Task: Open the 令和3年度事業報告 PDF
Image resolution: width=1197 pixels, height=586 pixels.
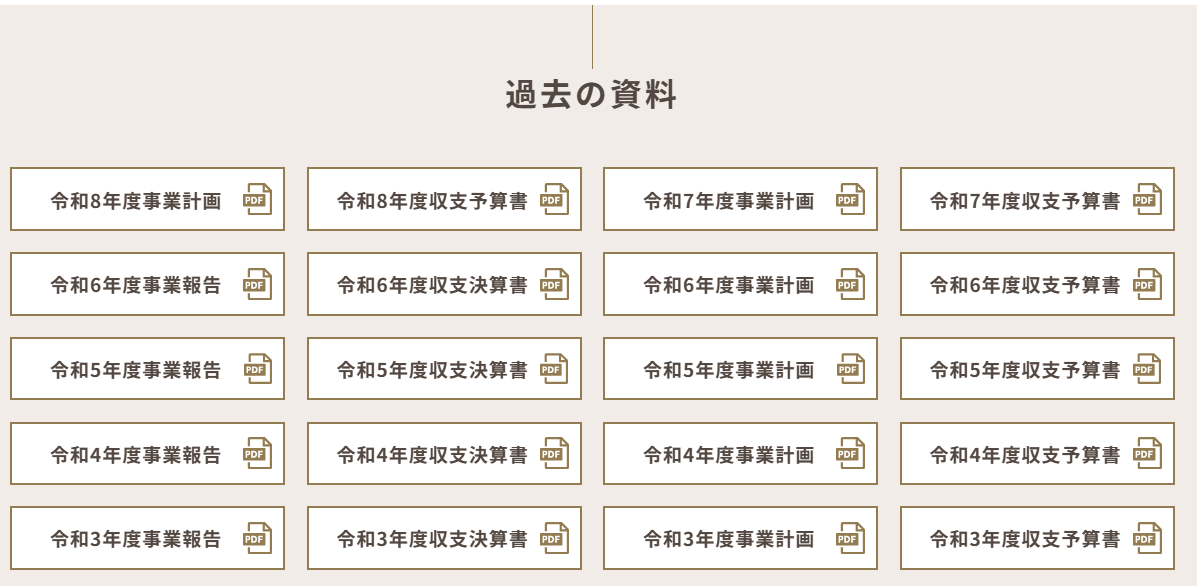Action: [147, 538]
